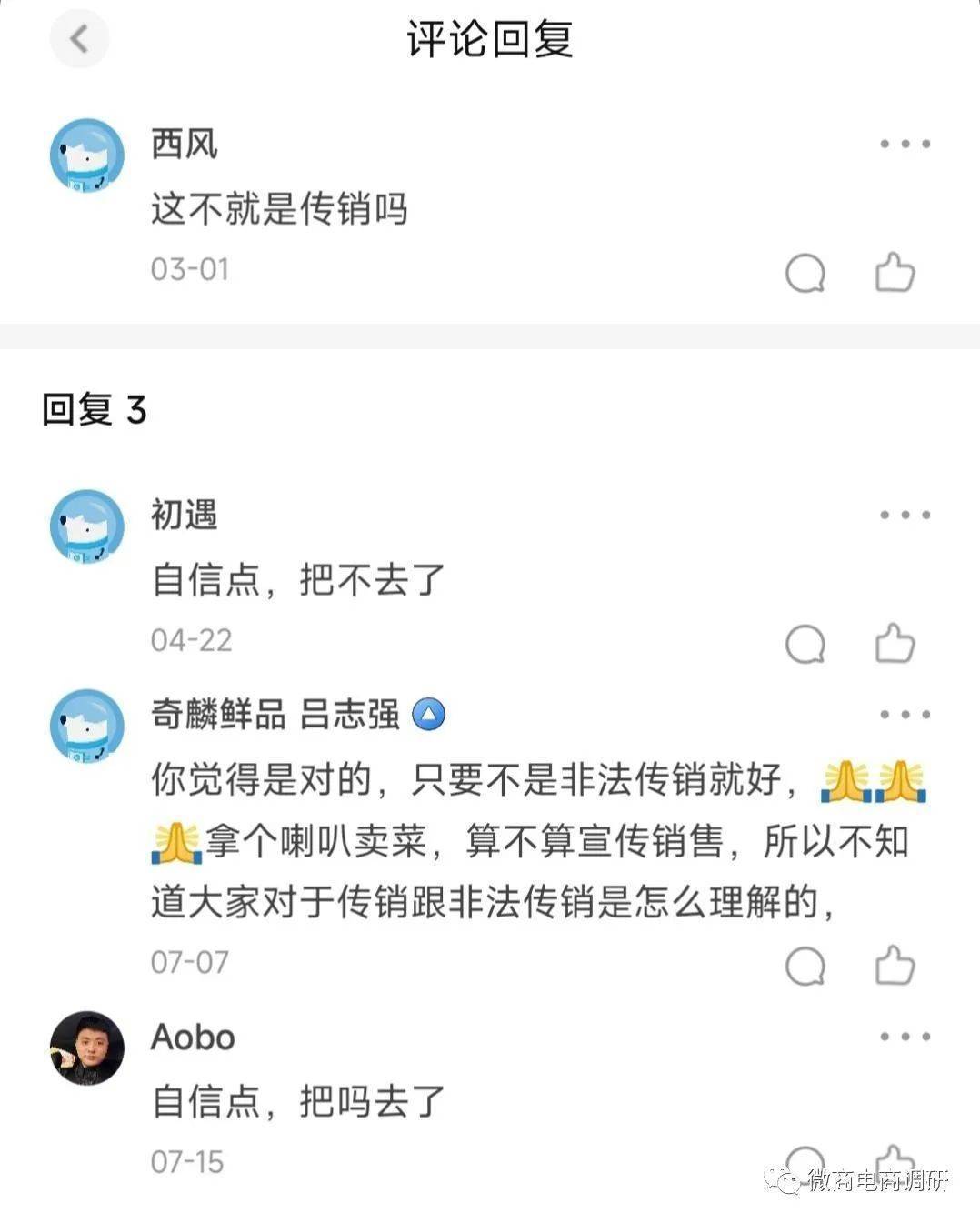Reply to 西风's comment
980x1223 pixels.
click(805, 273)
